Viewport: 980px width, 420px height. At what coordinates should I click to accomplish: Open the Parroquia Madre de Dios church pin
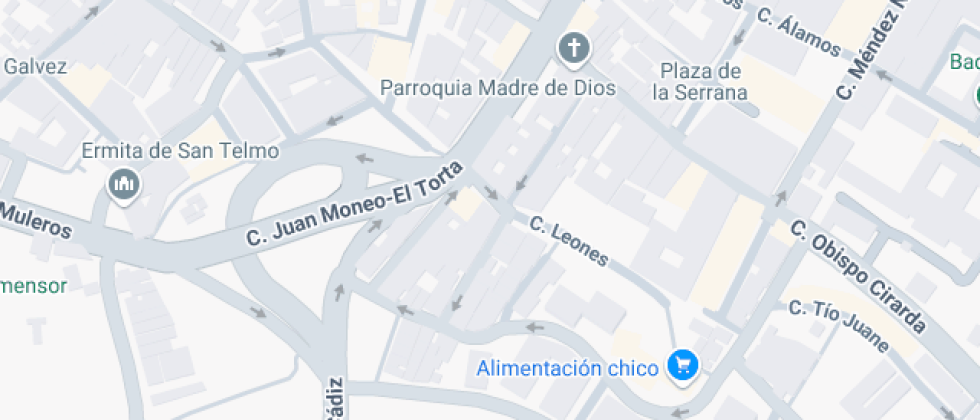click(574, 49)
